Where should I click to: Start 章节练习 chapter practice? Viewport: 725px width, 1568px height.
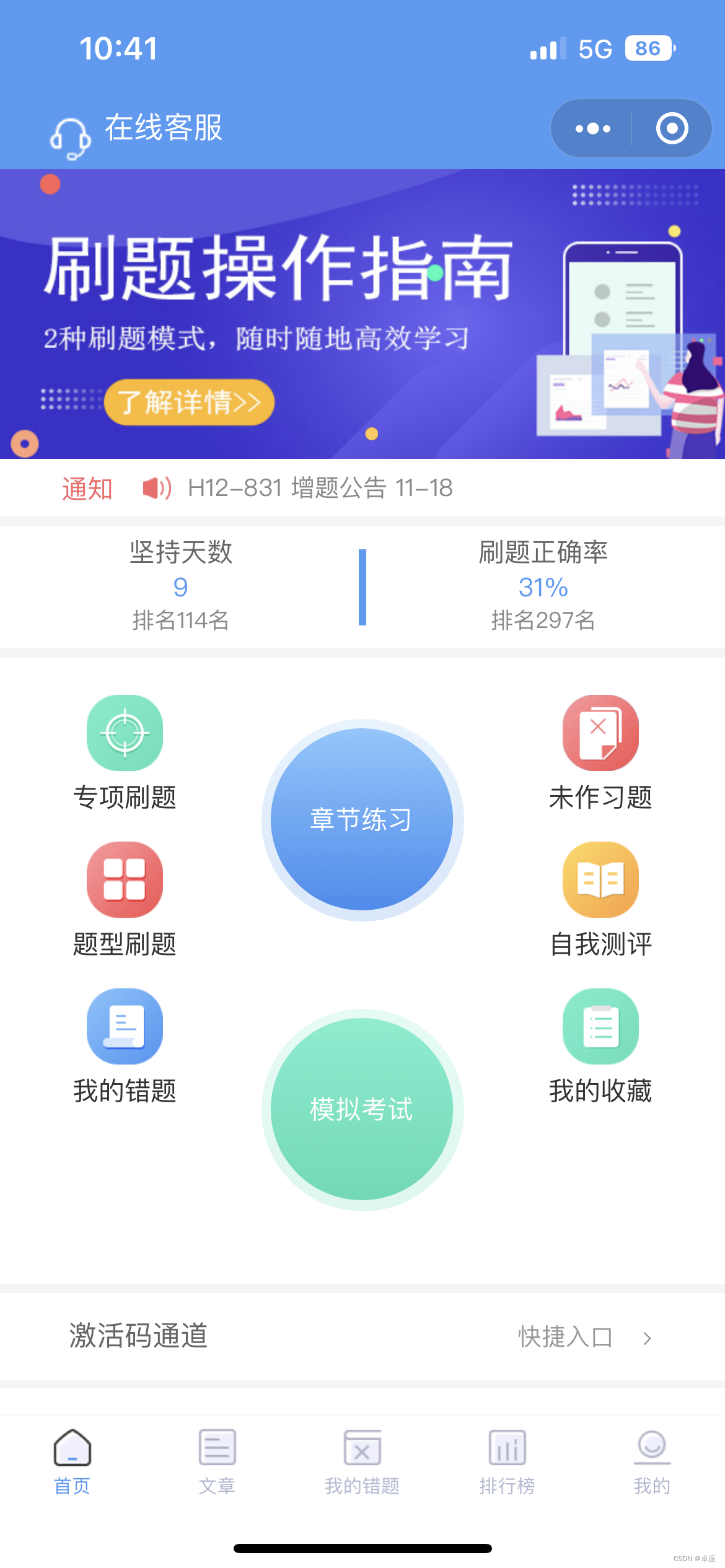[x=362, y=820]
